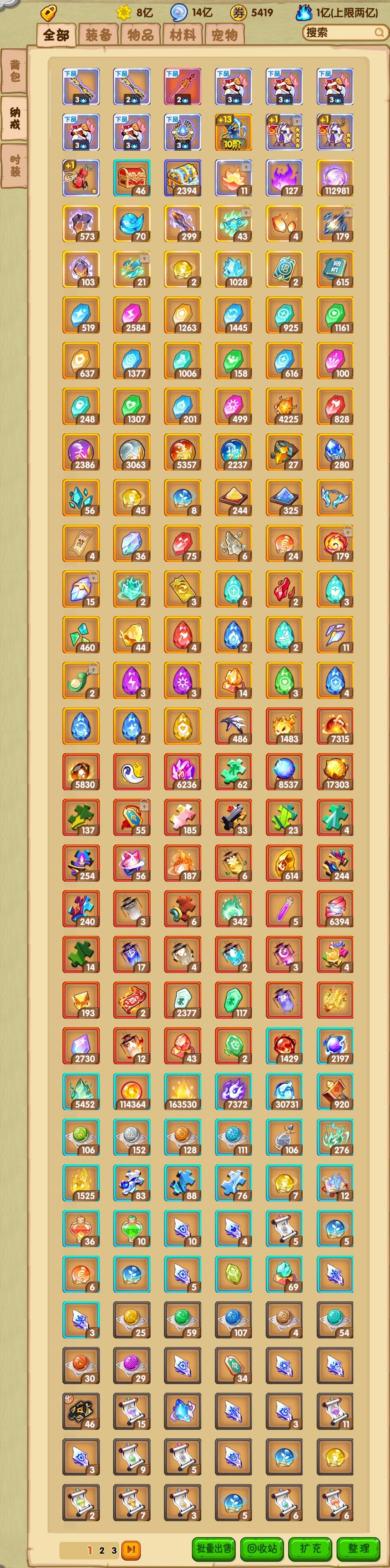The width and height of the screenshot is (390, 1568).
Task: Select the 全部 tab
Action: click(56, 35)
